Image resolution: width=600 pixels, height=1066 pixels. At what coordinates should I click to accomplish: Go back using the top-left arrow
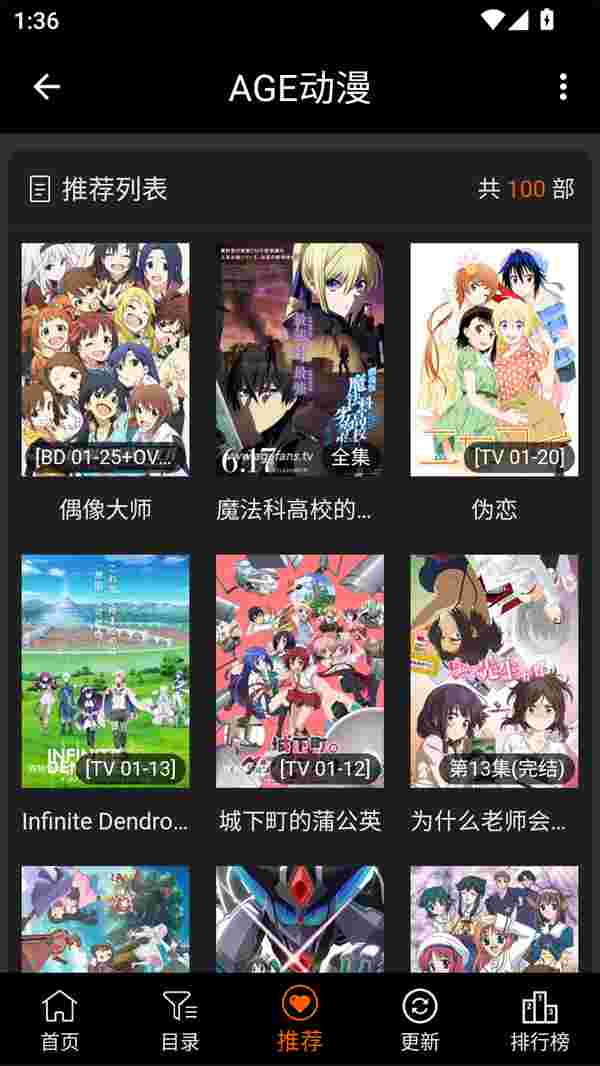pyautogui.click(x=47, y=87)
